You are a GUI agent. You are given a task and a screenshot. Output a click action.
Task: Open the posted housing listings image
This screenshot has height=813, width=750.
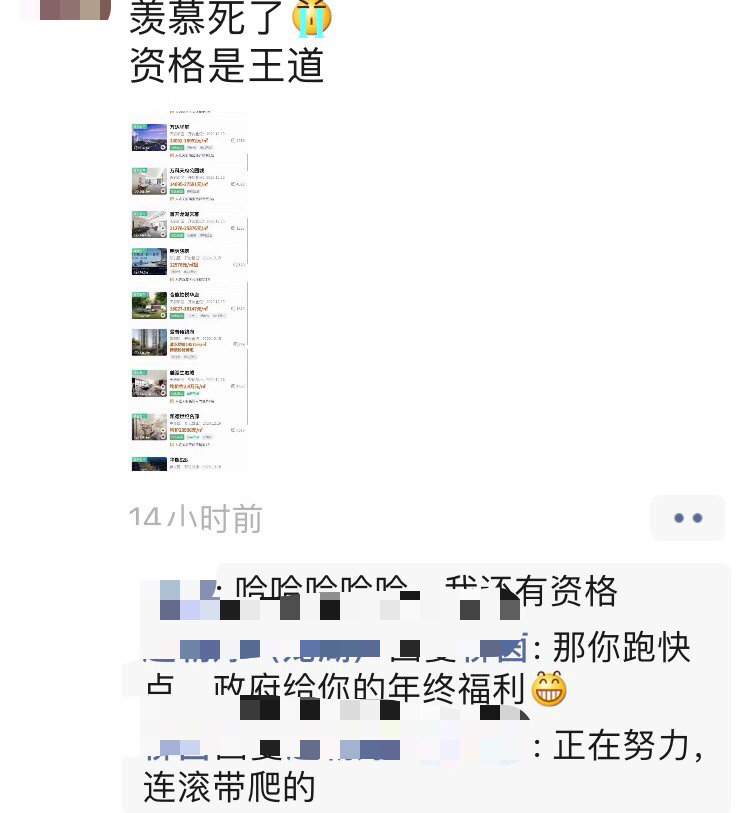(189, 291)
